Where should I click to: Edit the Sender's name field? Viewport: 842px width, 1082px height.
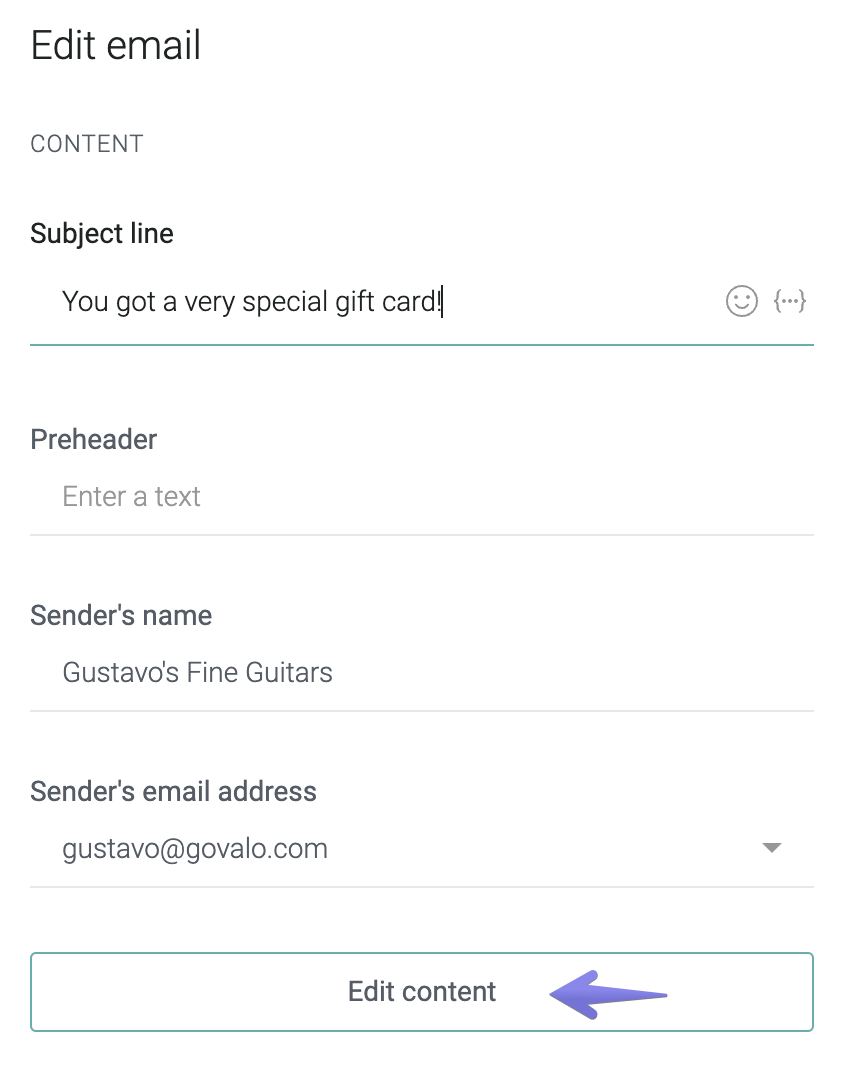(x=420, y=673)
